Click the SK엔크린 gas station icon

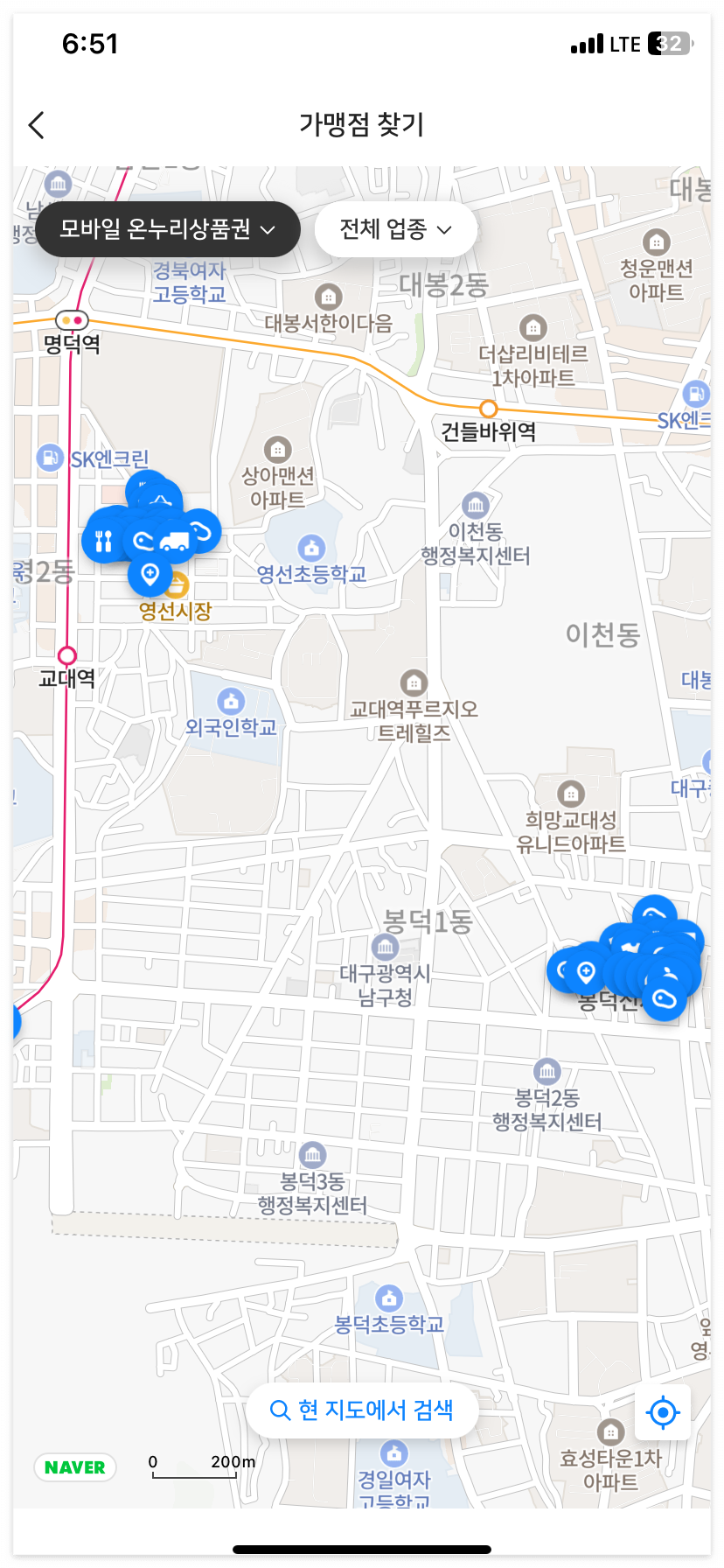49,457
